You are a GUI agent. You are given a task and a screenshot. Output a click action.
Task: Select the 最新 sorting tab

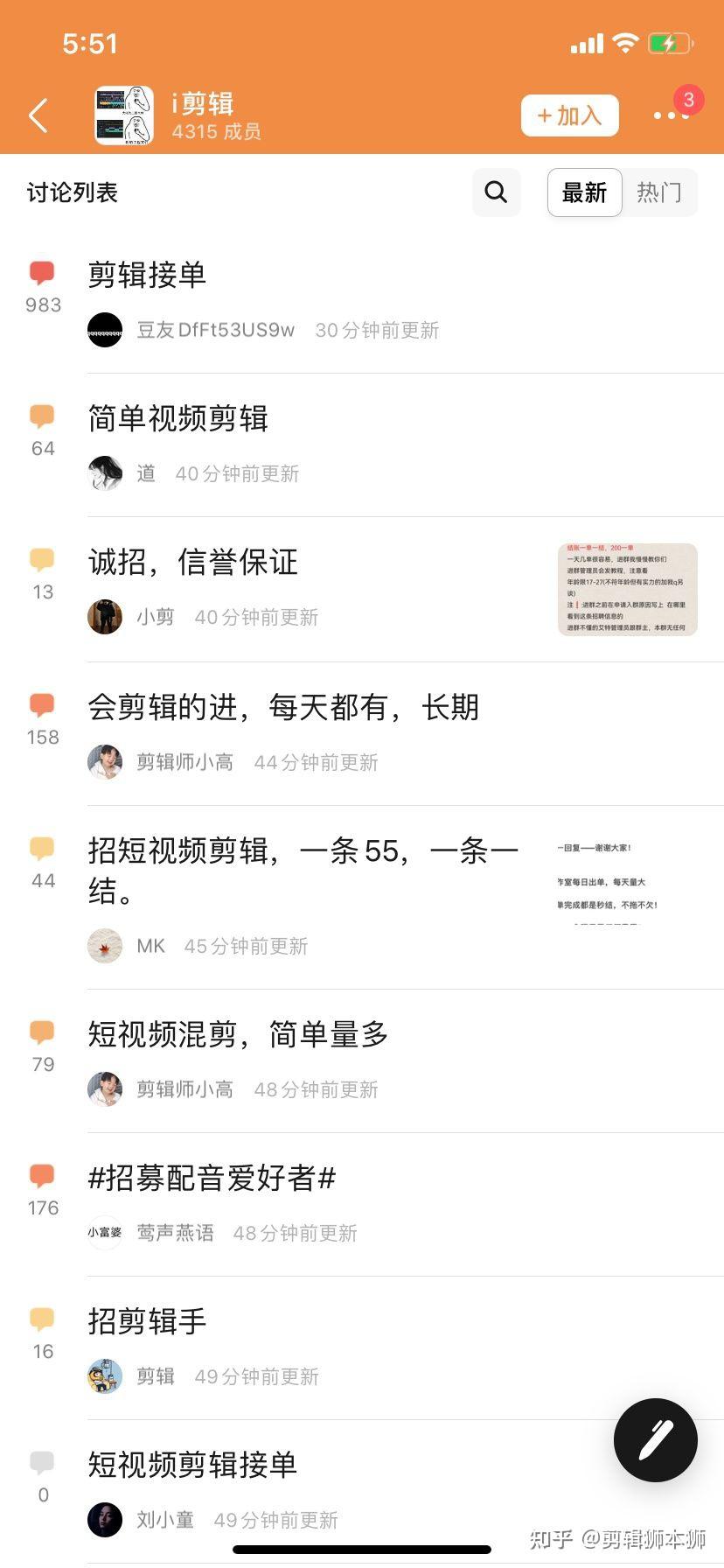[x=584, y=192]
